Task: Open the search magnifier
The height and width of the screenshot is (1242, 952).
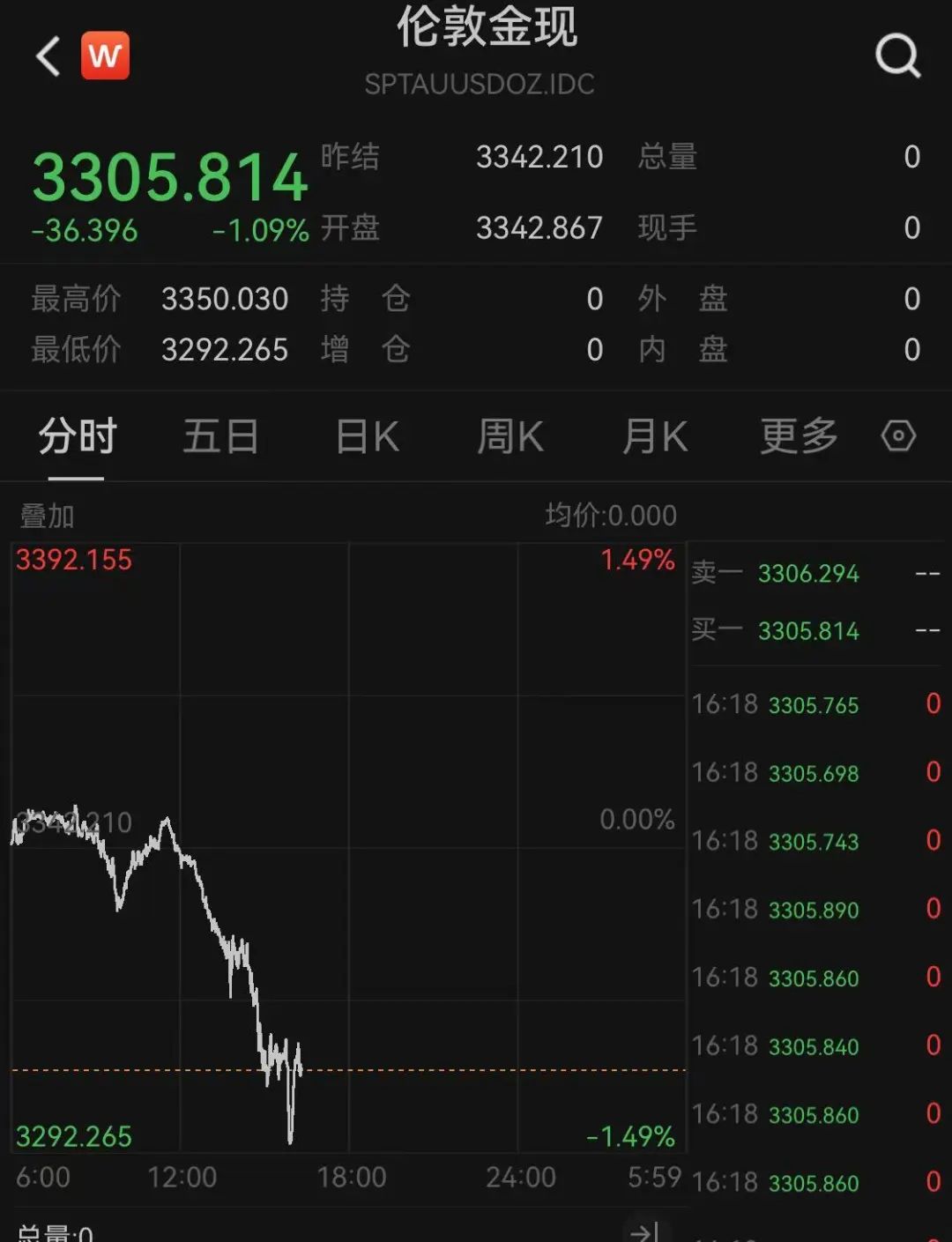Action: 897,57
